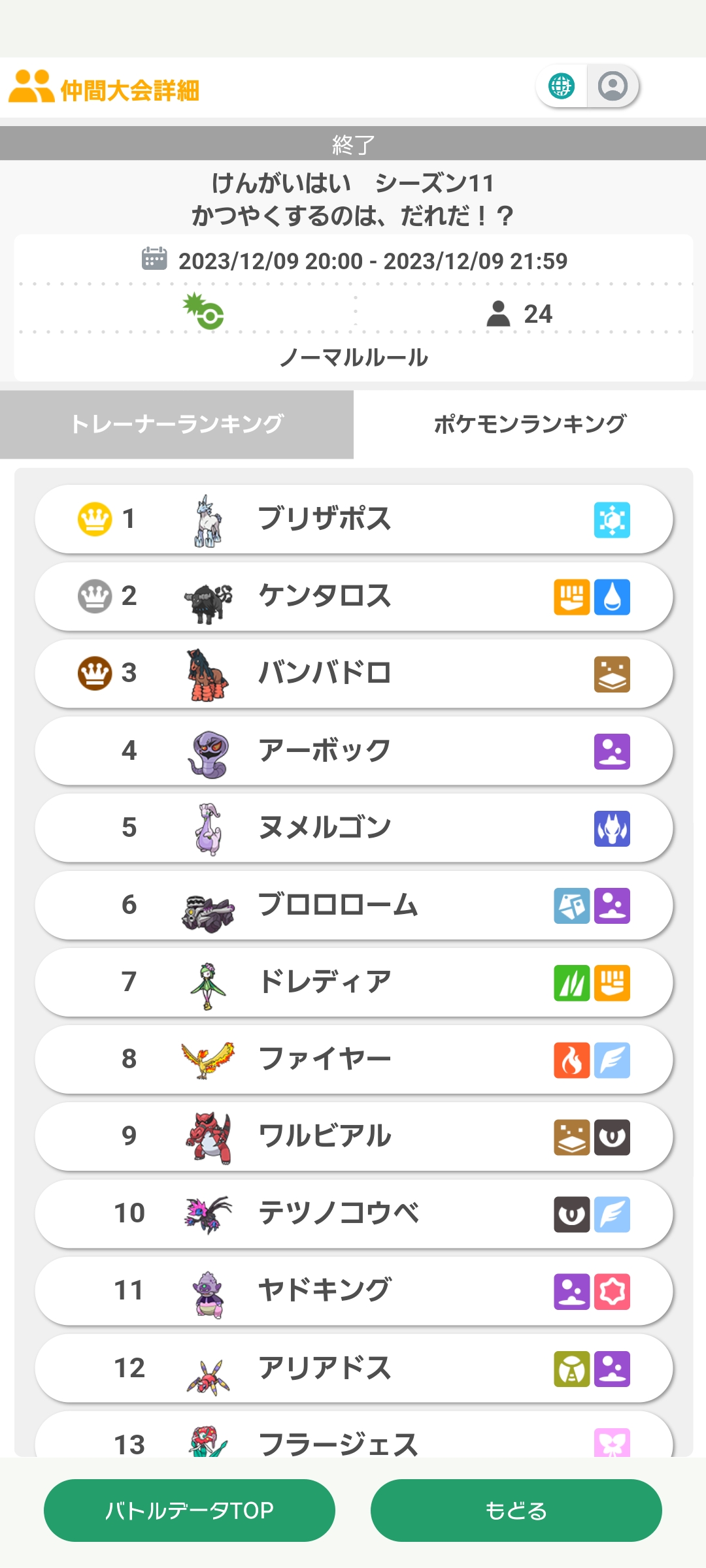The image size is (706, 1568).
Task: Open the globe language icon
Action: (x=562, y=86)
